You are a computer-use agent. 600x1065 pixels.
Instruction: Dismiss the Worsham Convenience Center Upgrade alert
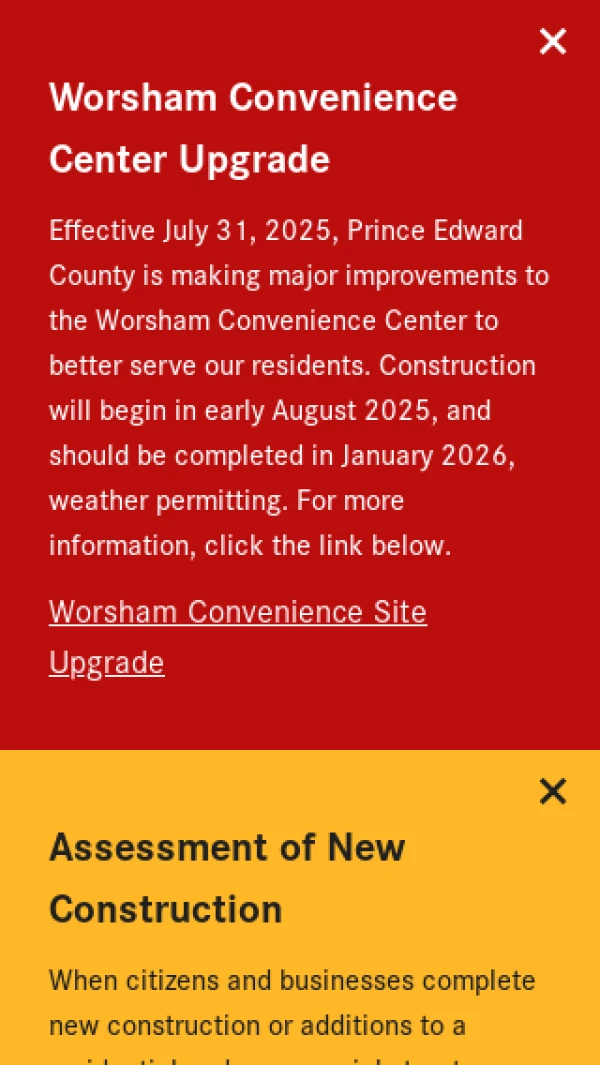552,41
